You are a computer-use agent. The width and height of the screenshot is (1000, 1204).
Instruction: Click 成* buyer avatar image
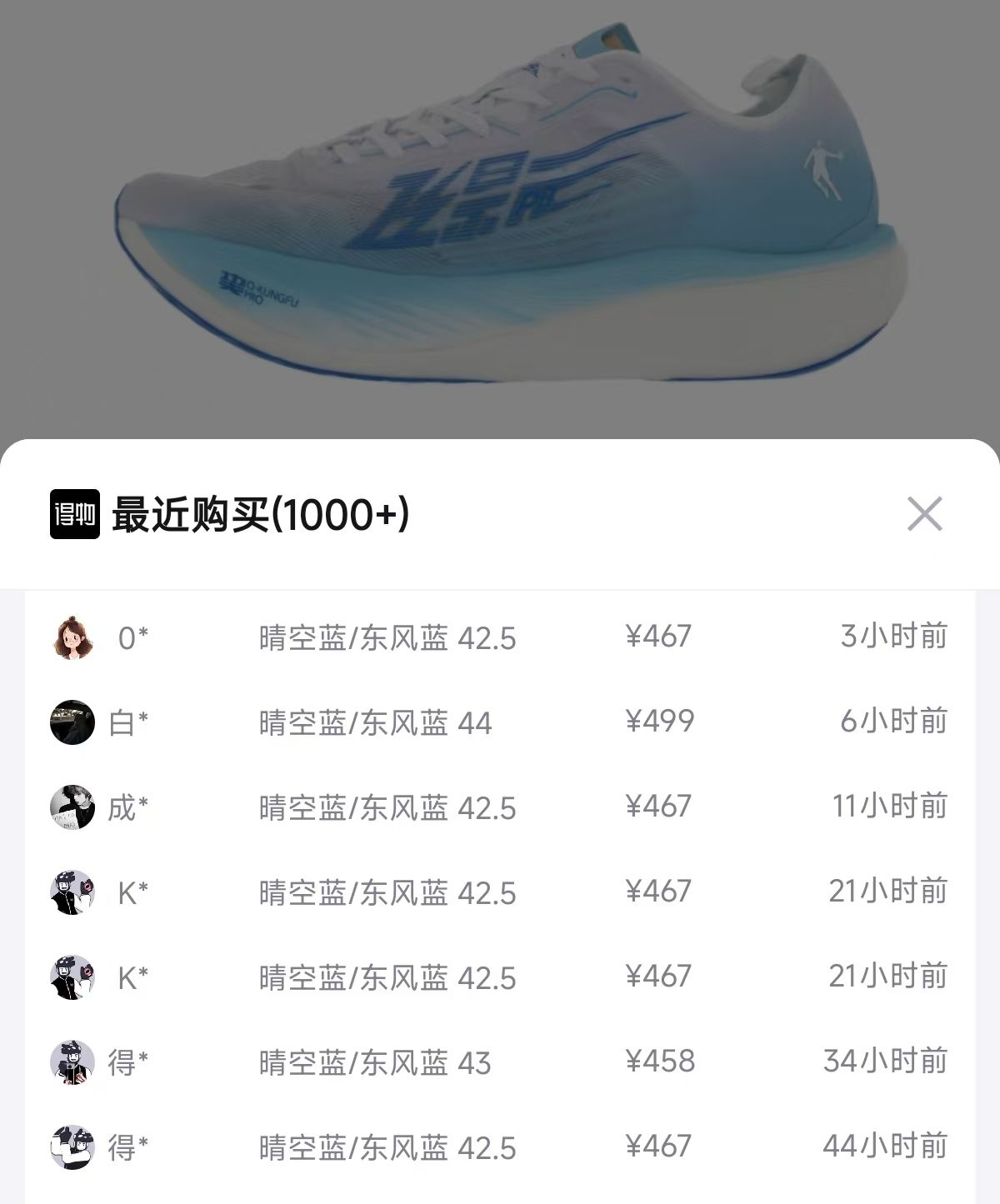(73, 807)
